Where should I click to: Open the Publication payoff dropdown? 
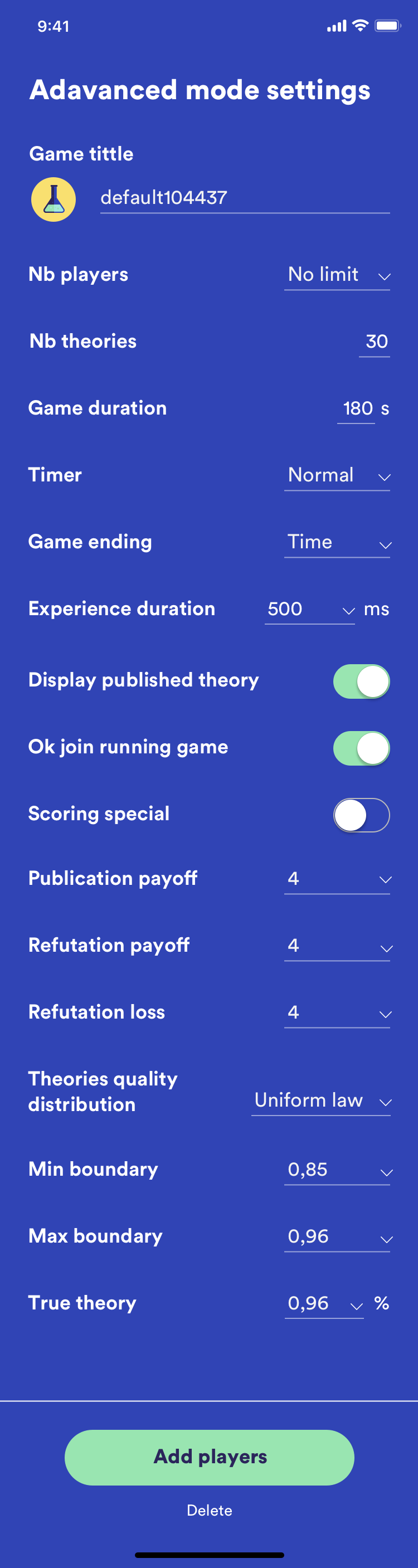point(337,879)
